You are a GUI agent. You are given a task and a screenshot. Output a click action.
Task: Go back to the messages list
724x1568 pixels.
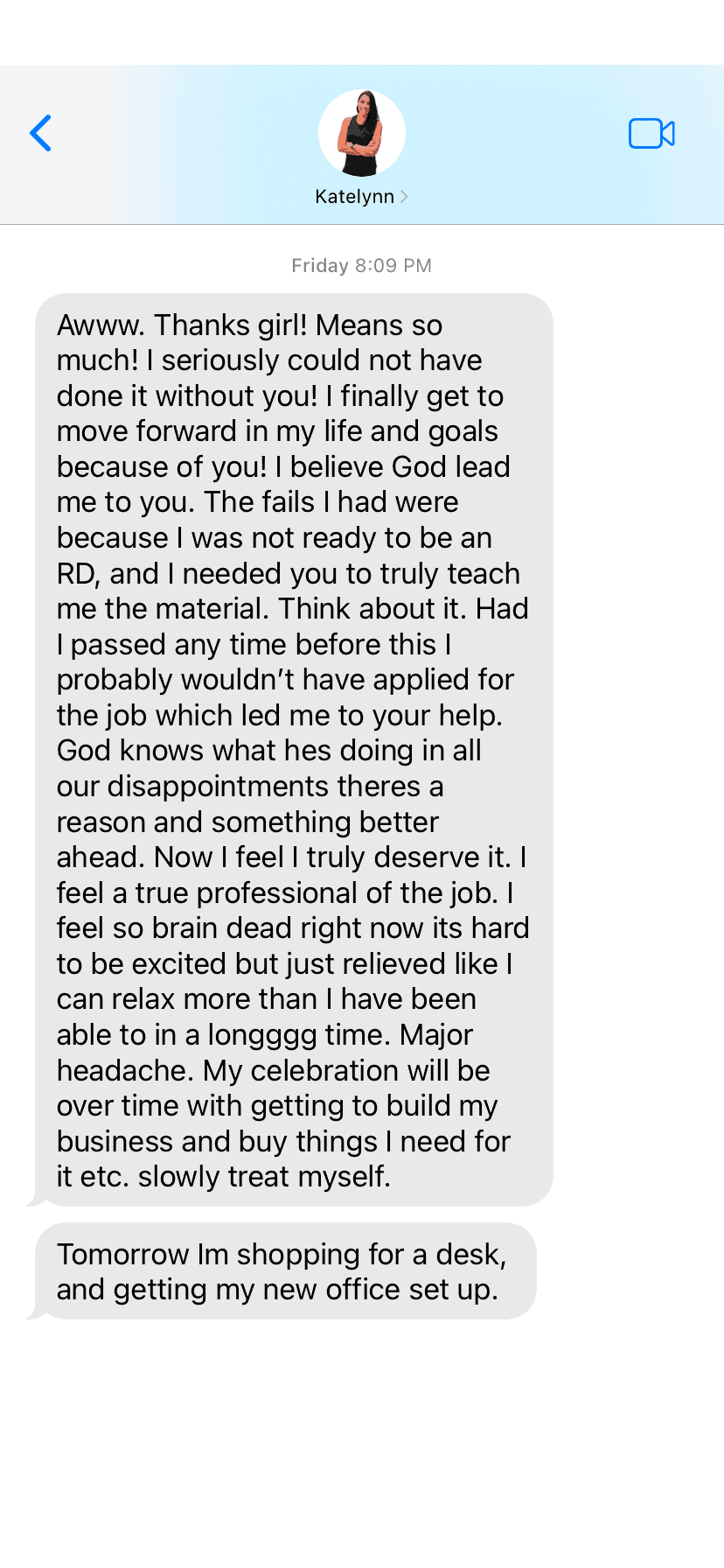41,134
